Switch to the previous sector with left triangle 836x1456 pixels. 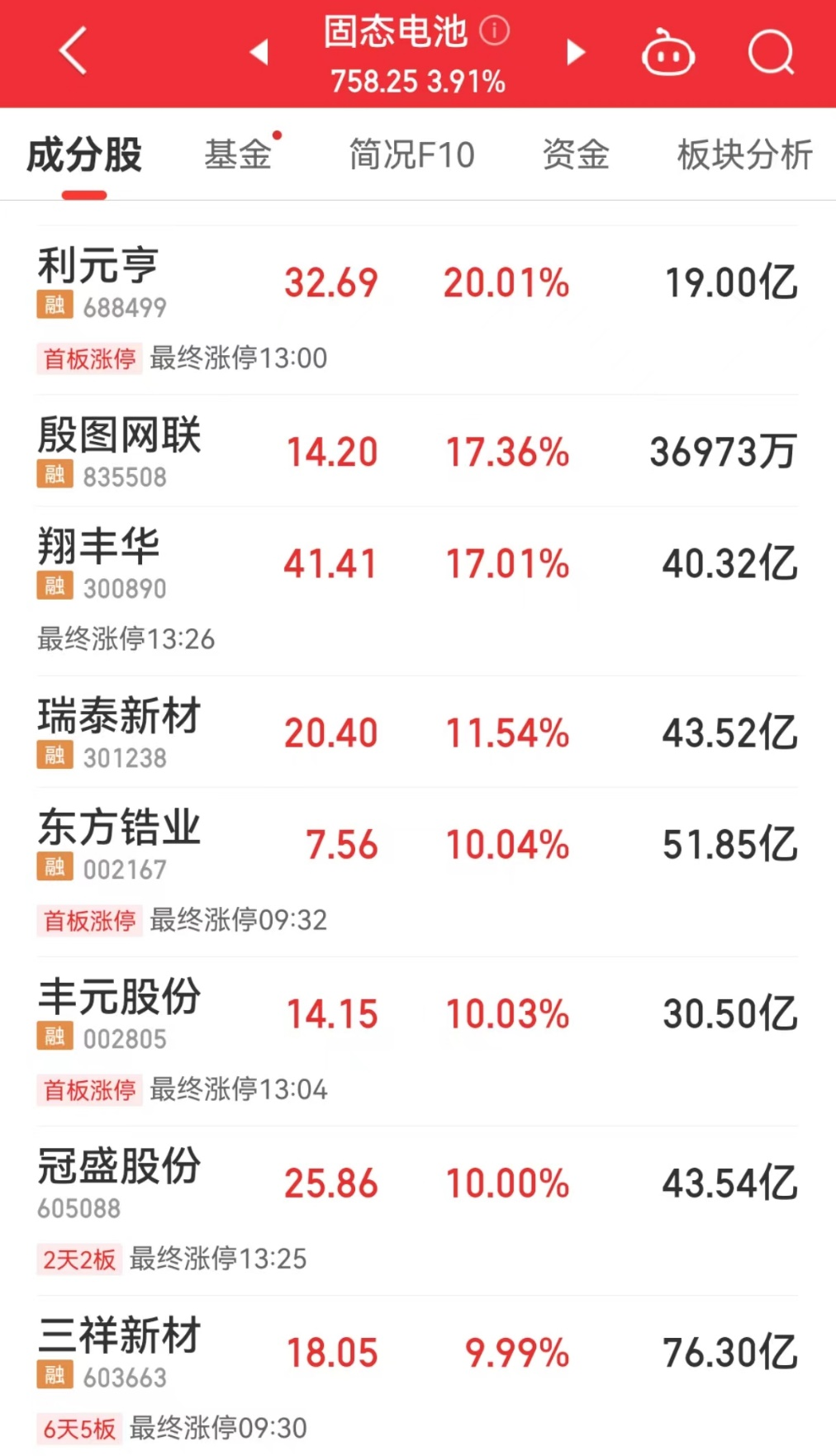[259, 52]
